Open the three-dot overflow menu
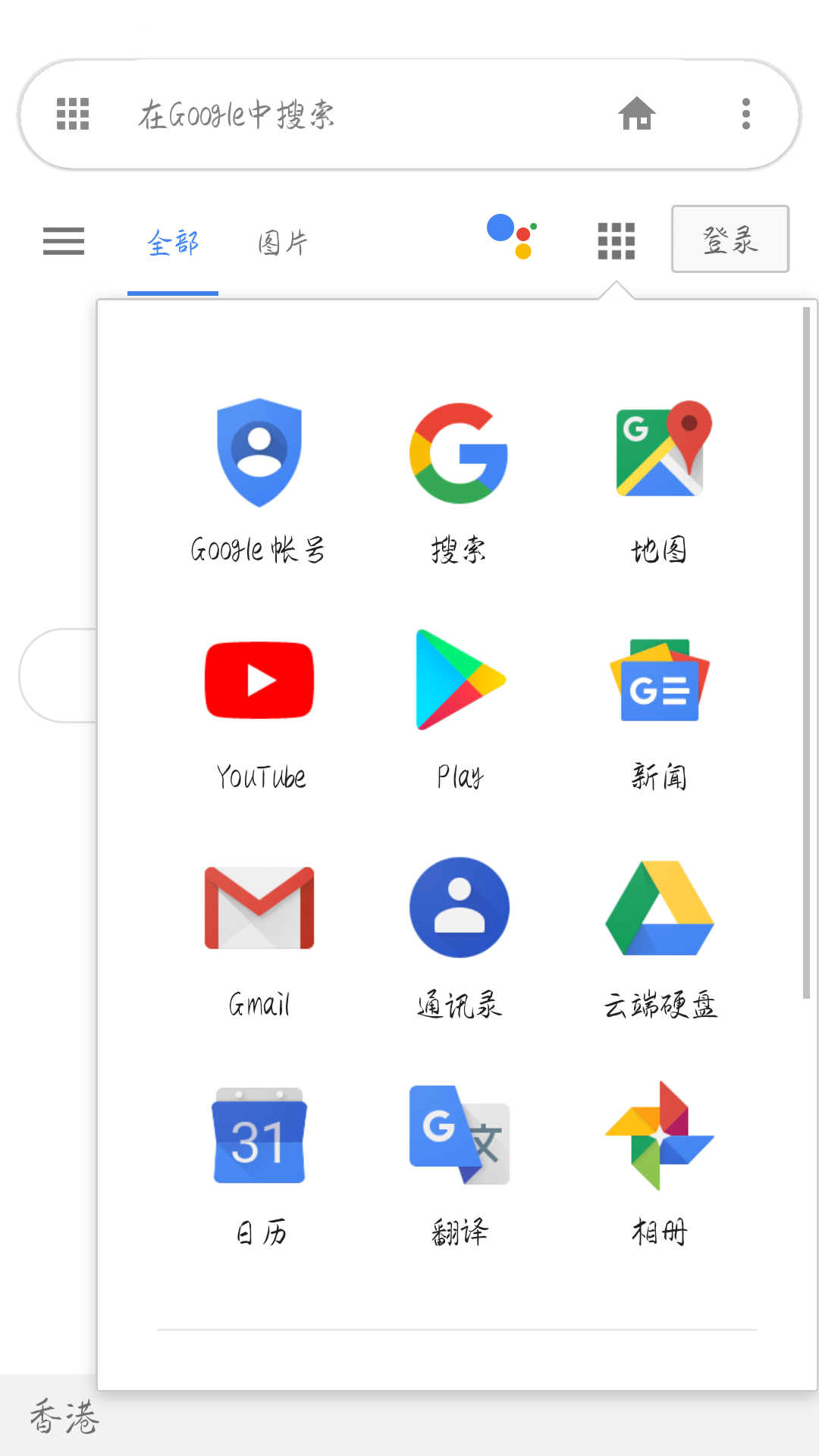Viewport: 819px width, 1456px height. coord(746,114)
